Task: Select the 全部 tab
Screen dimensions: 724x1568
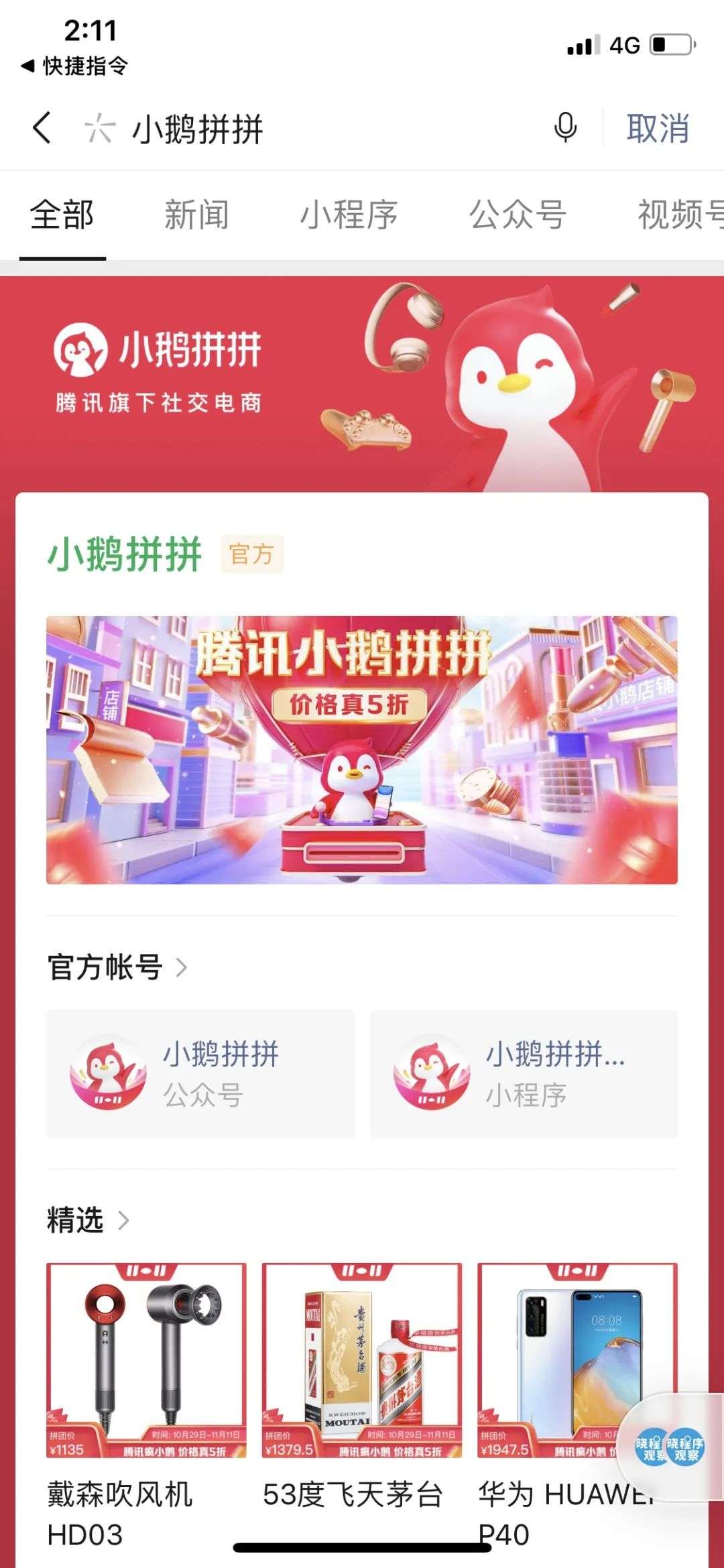Action: pyautogui.click(x=62, y=215)
